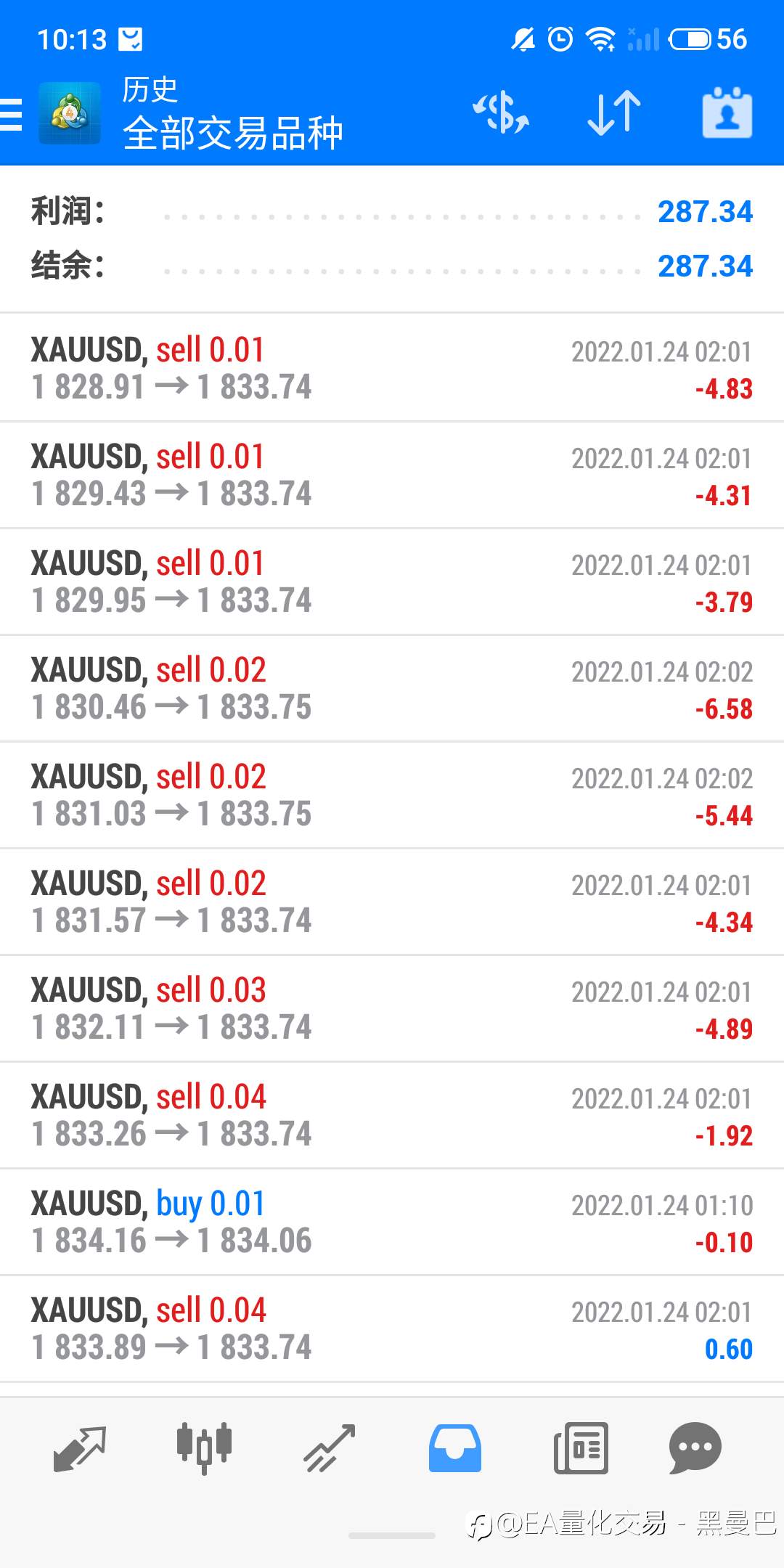This screenshot has height=1568, width=784.
Task: Open the sell 0.03 trade at 1 832.11
Action: (392, 1008)
